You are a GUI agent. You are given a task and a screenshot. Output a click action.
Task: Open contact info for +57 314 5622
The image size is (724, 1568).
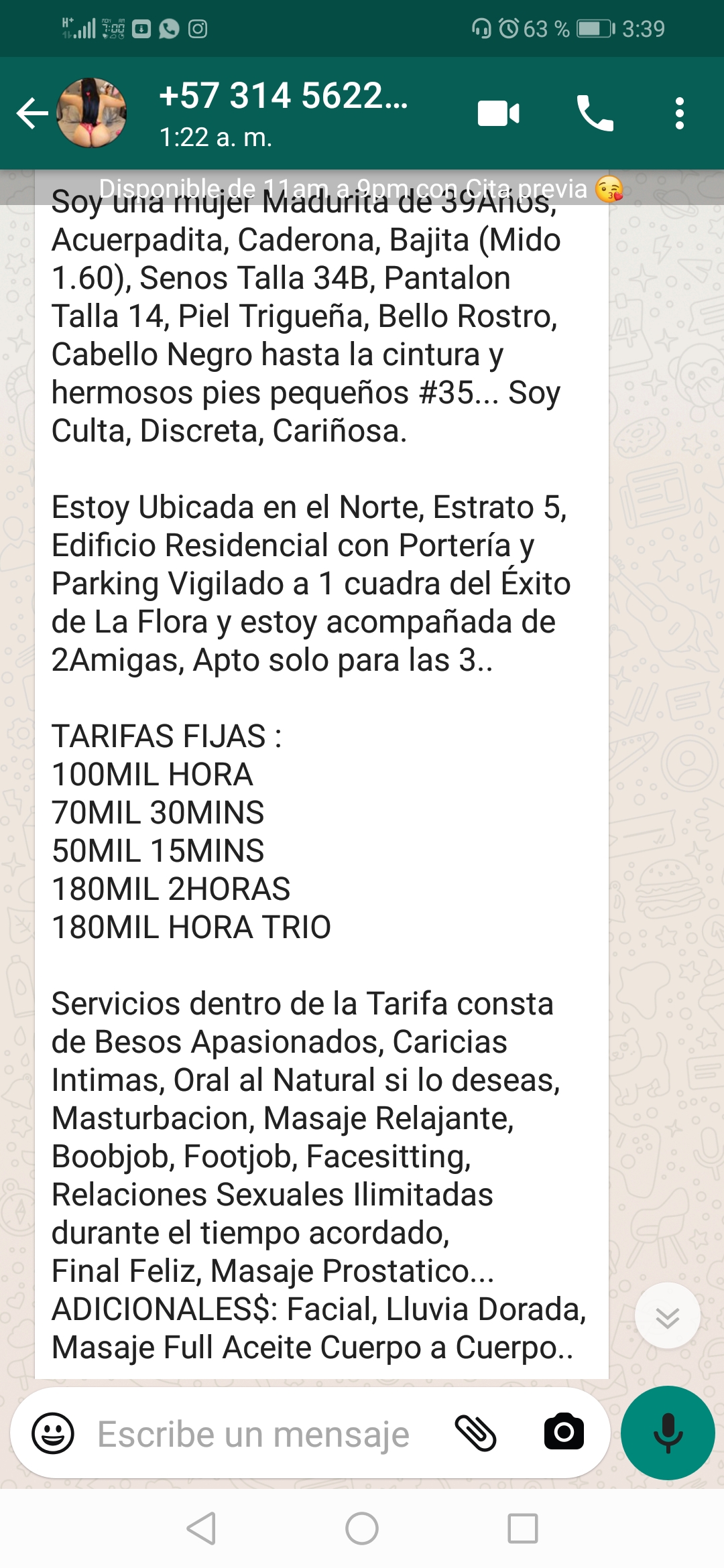[x=283, y=113]
